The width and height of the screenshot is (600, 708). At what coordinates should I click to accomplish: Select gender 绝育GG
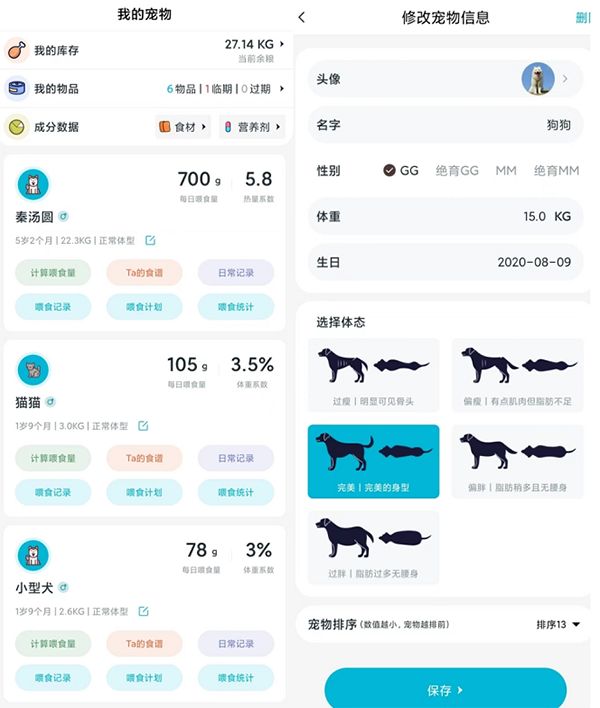457,171
